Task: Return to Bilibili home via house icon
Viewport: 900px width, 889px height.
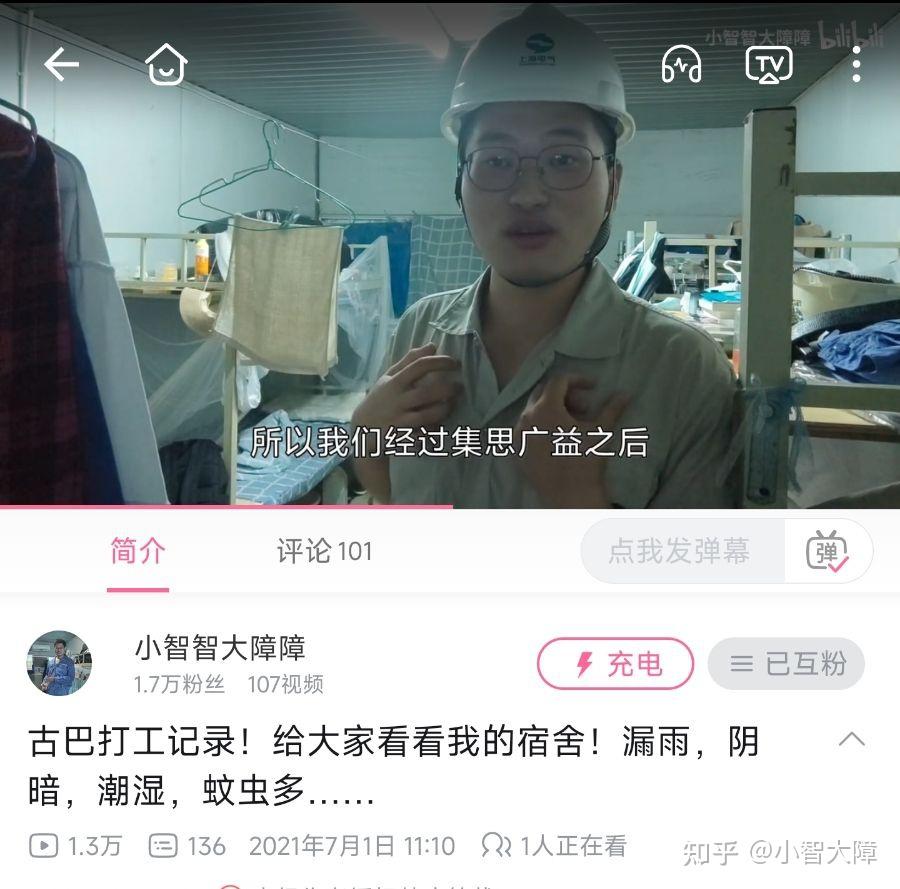Action: (x=166, y=65)
